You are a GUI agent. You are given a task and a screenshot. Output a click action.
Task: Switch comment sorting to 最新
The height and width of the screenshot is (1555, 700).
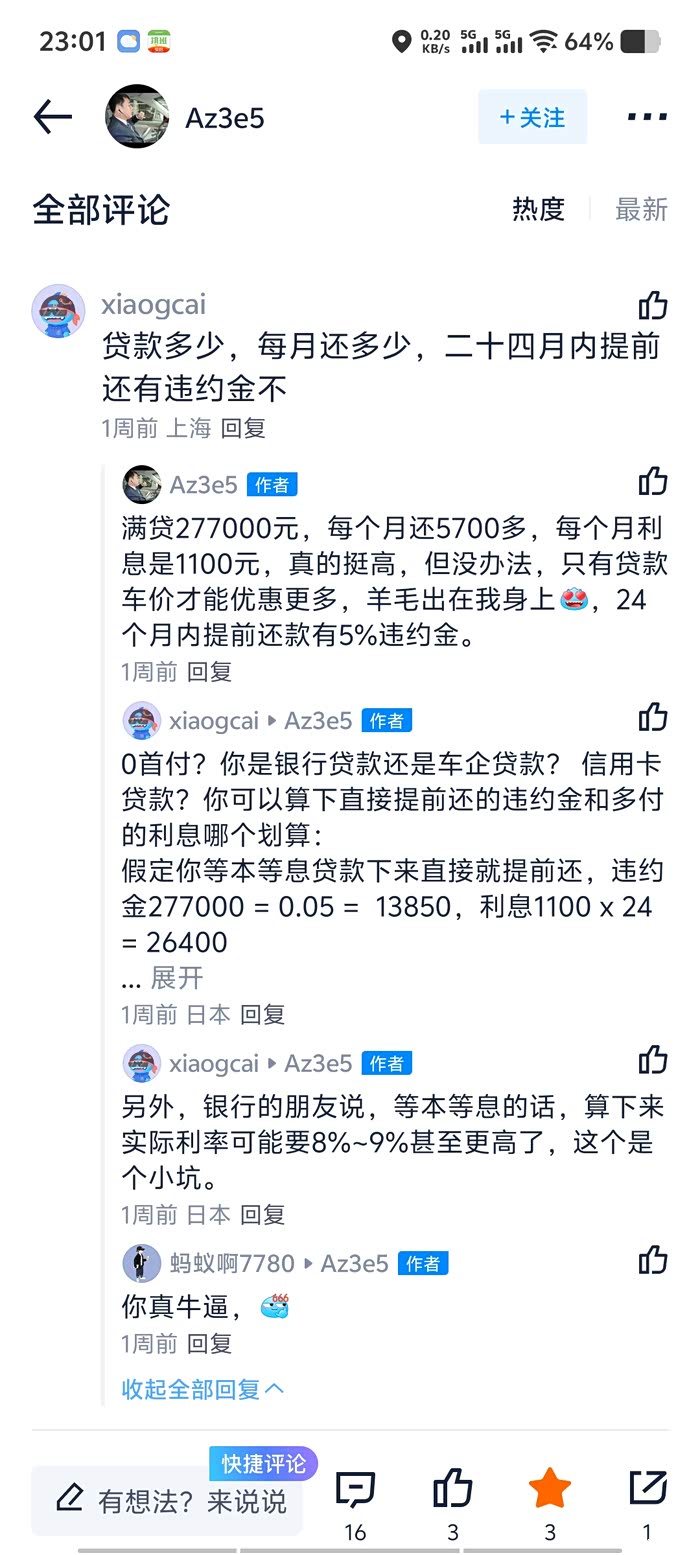[x=641, y=209]
